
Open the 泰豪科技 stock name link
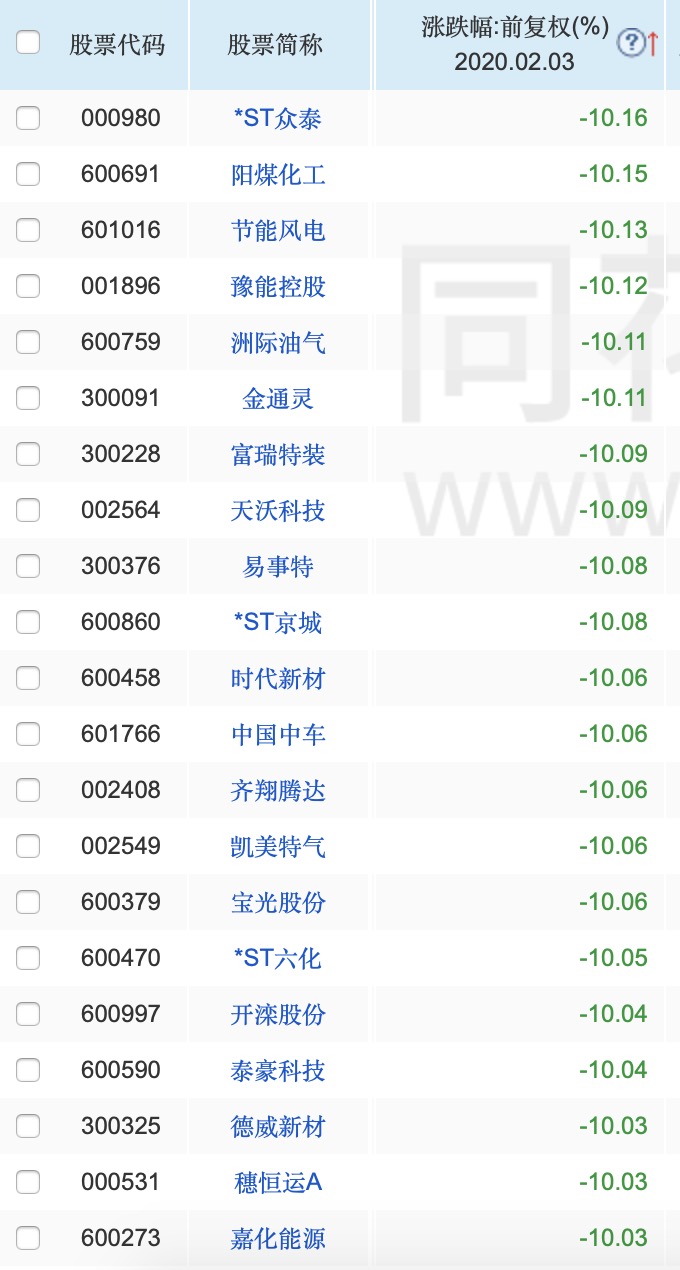coord(278,1071)
